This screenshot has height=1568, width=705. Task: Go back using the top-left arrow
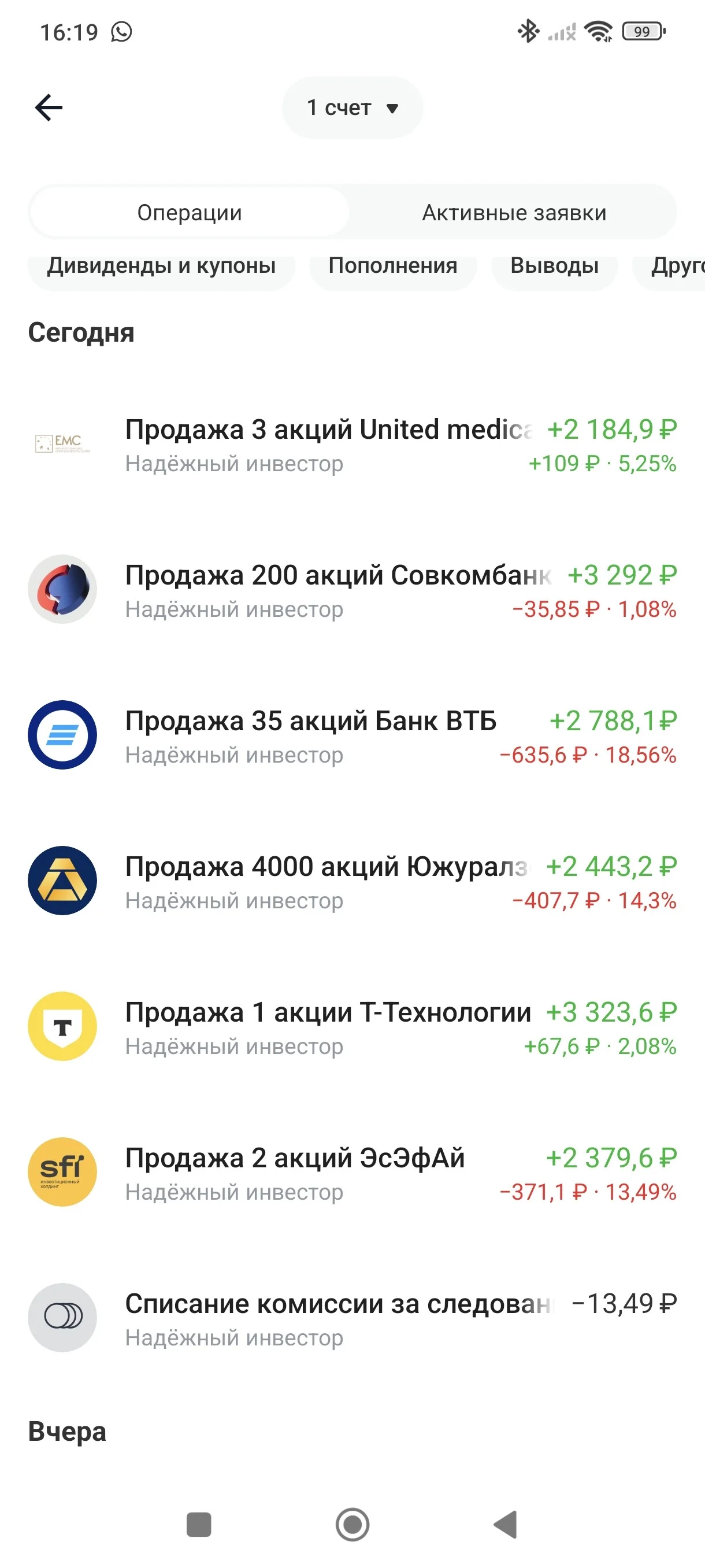coord(49,108)
